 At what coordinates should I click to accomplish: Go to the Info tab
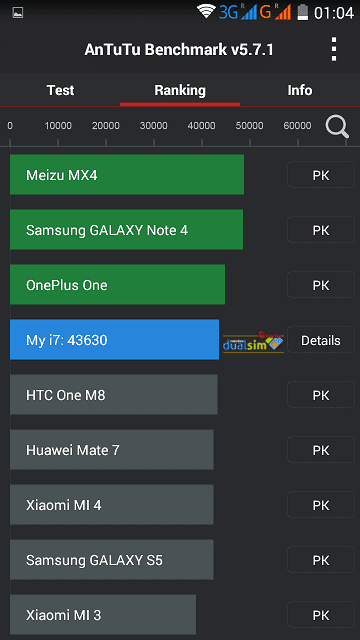click(x=300, y=90)
